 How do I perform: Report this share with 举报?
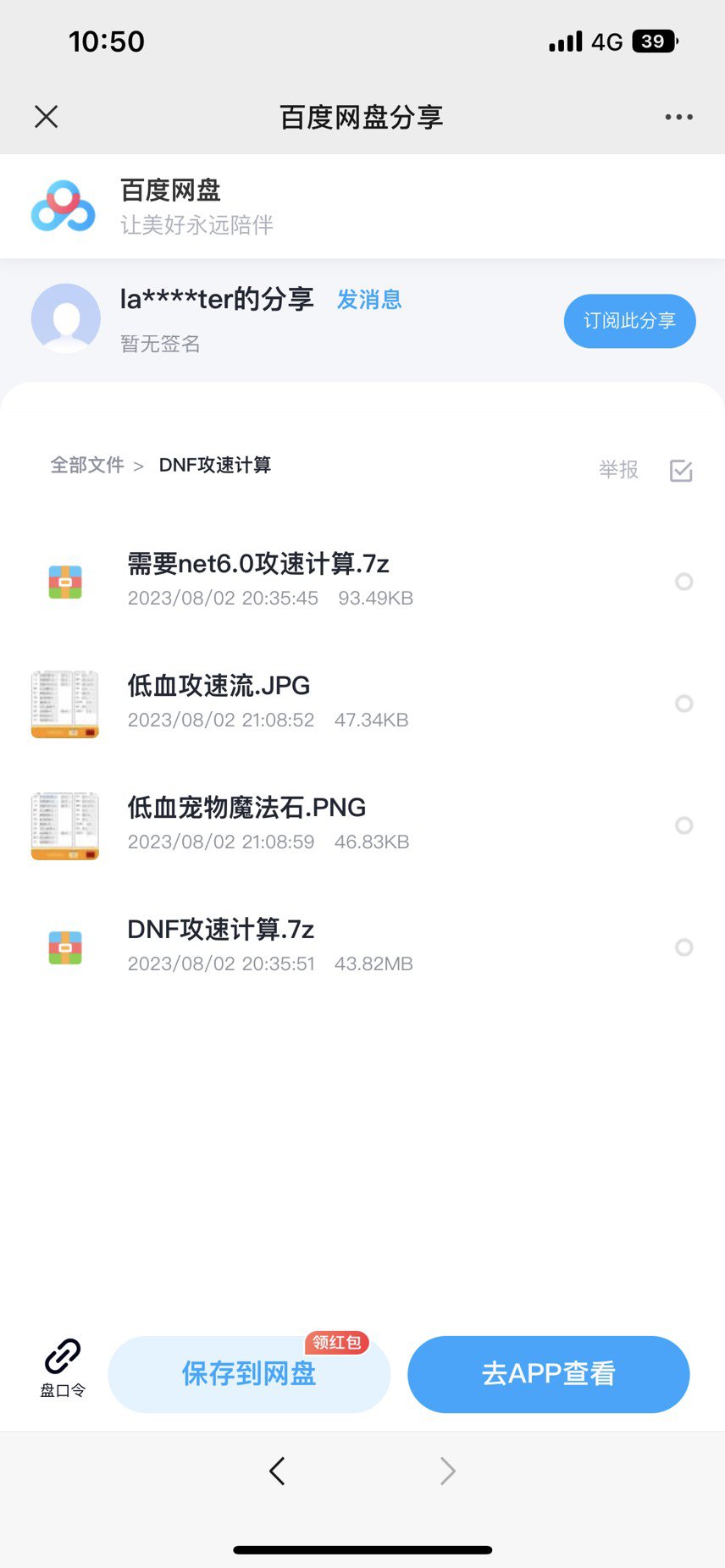pos(618,470)
